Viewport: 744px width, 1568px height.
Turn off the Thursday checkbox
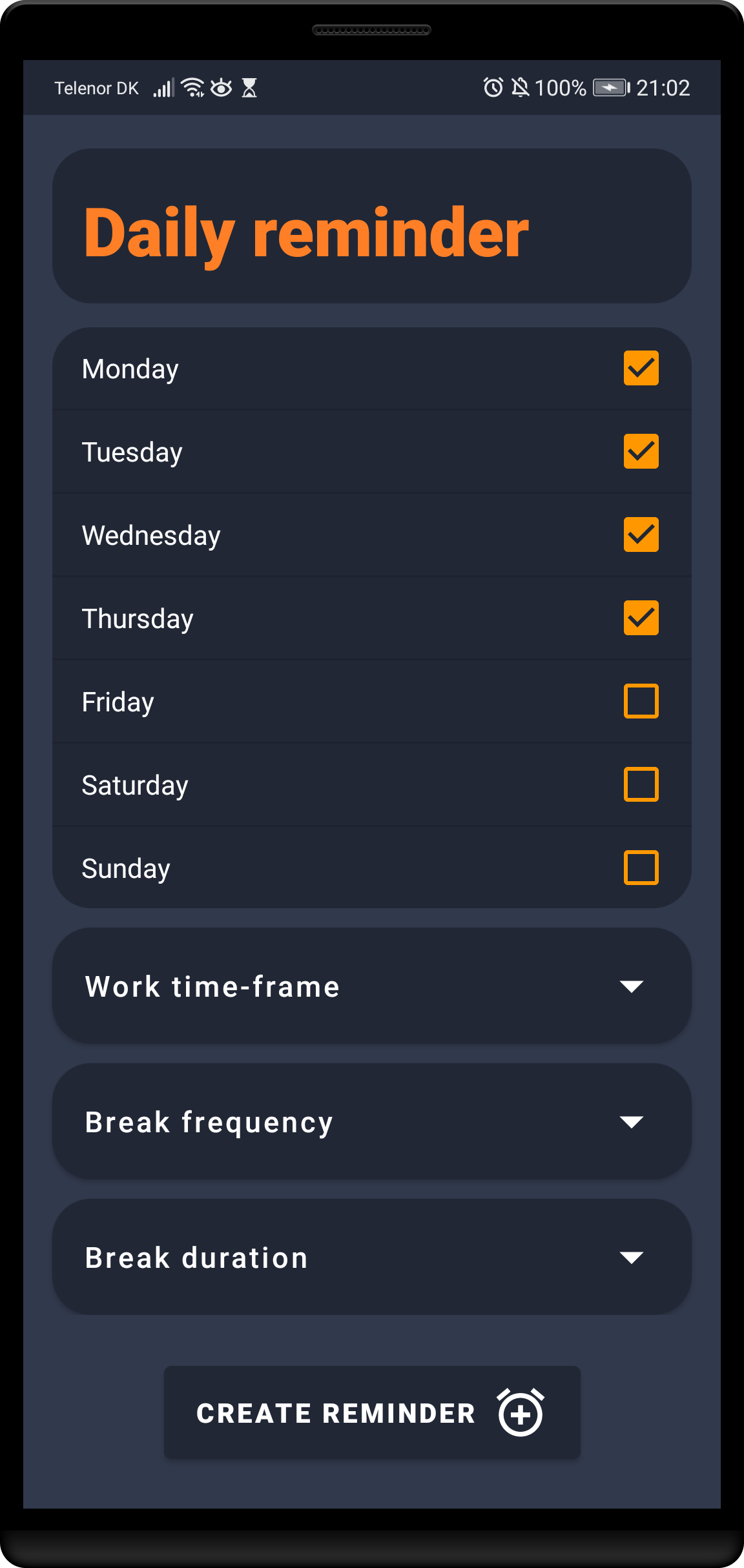(x=641, y=618)
